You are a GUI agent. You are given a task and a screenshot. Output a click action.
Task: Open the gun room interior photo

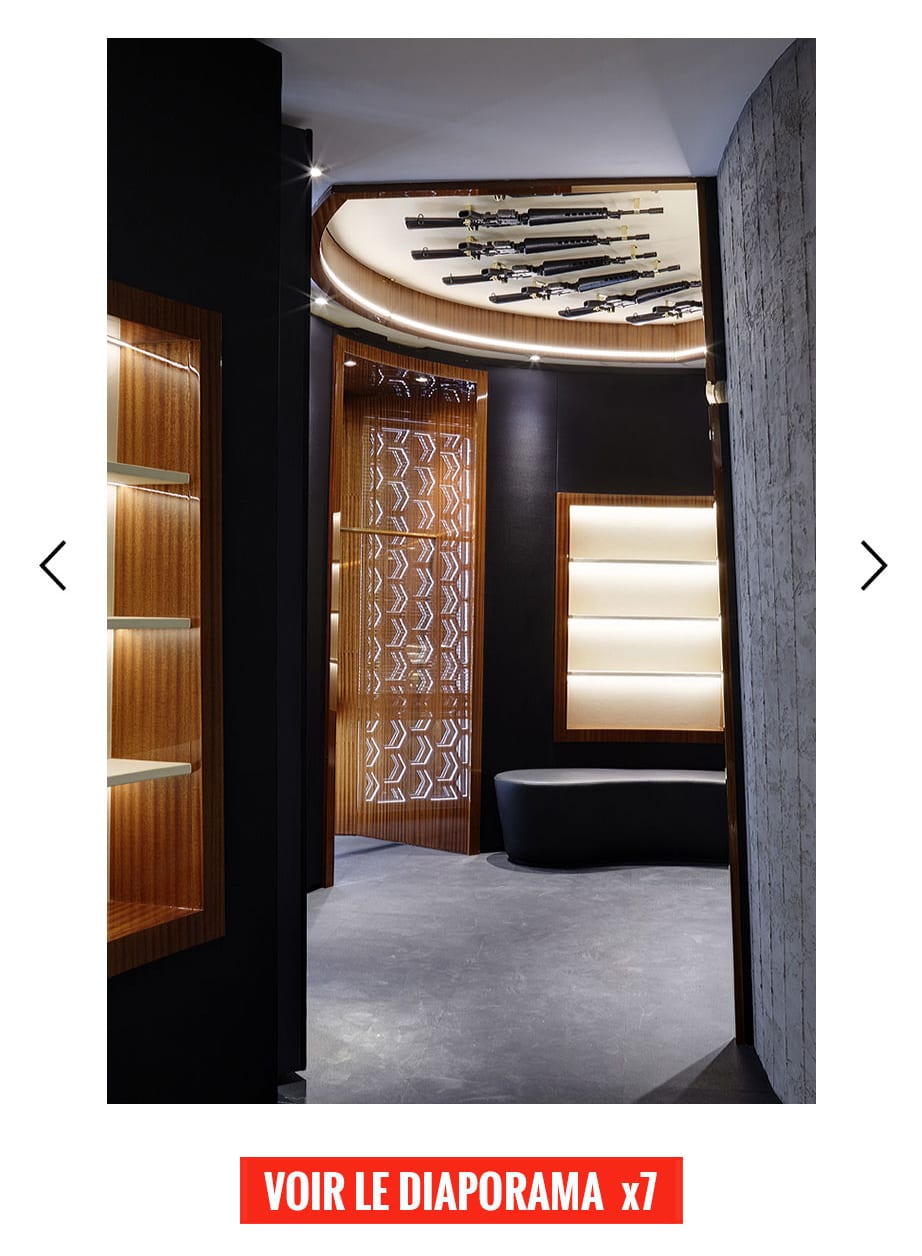click(461, 570)
